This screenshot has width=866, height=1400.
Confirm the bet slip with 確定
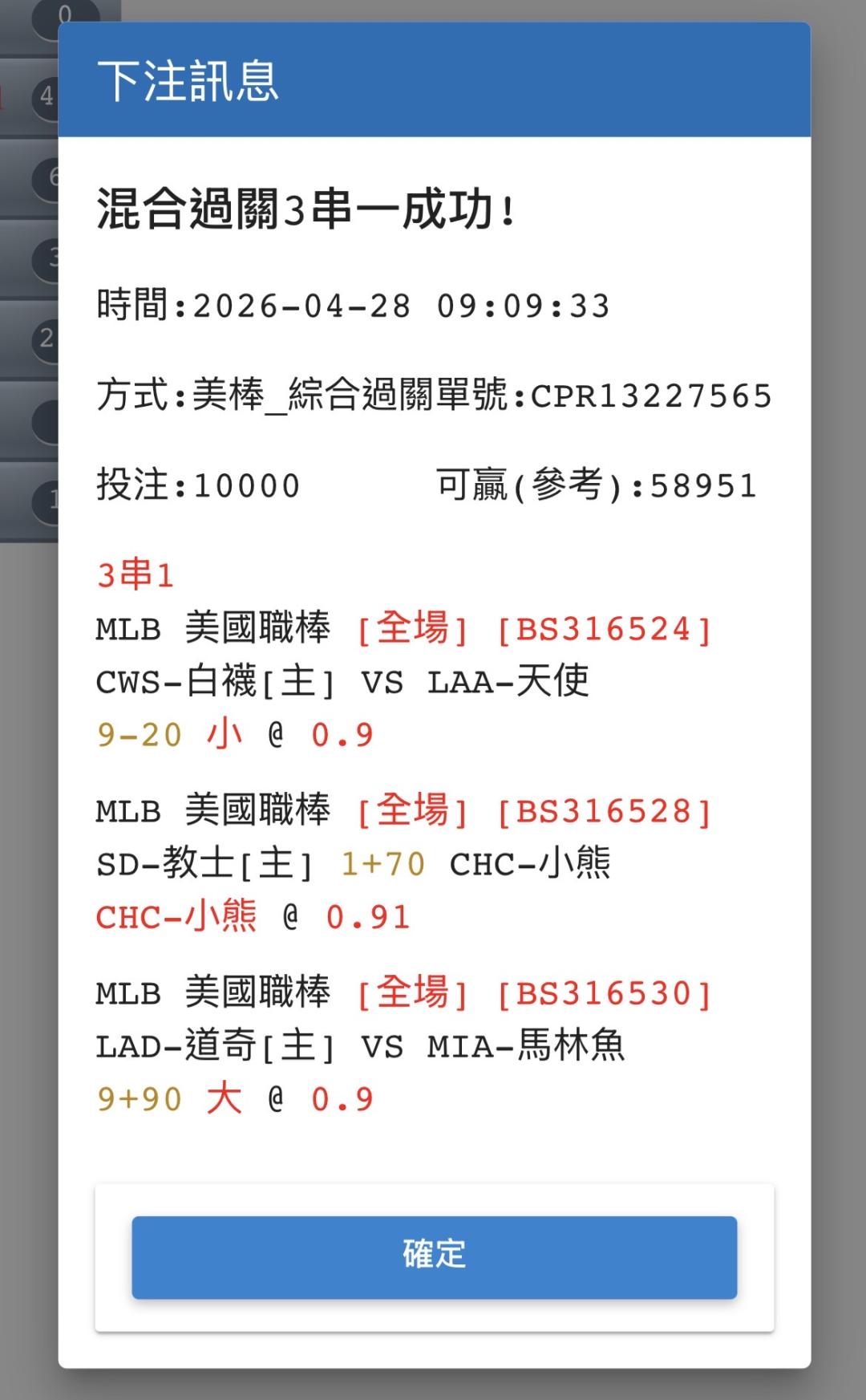[434, 1256]
